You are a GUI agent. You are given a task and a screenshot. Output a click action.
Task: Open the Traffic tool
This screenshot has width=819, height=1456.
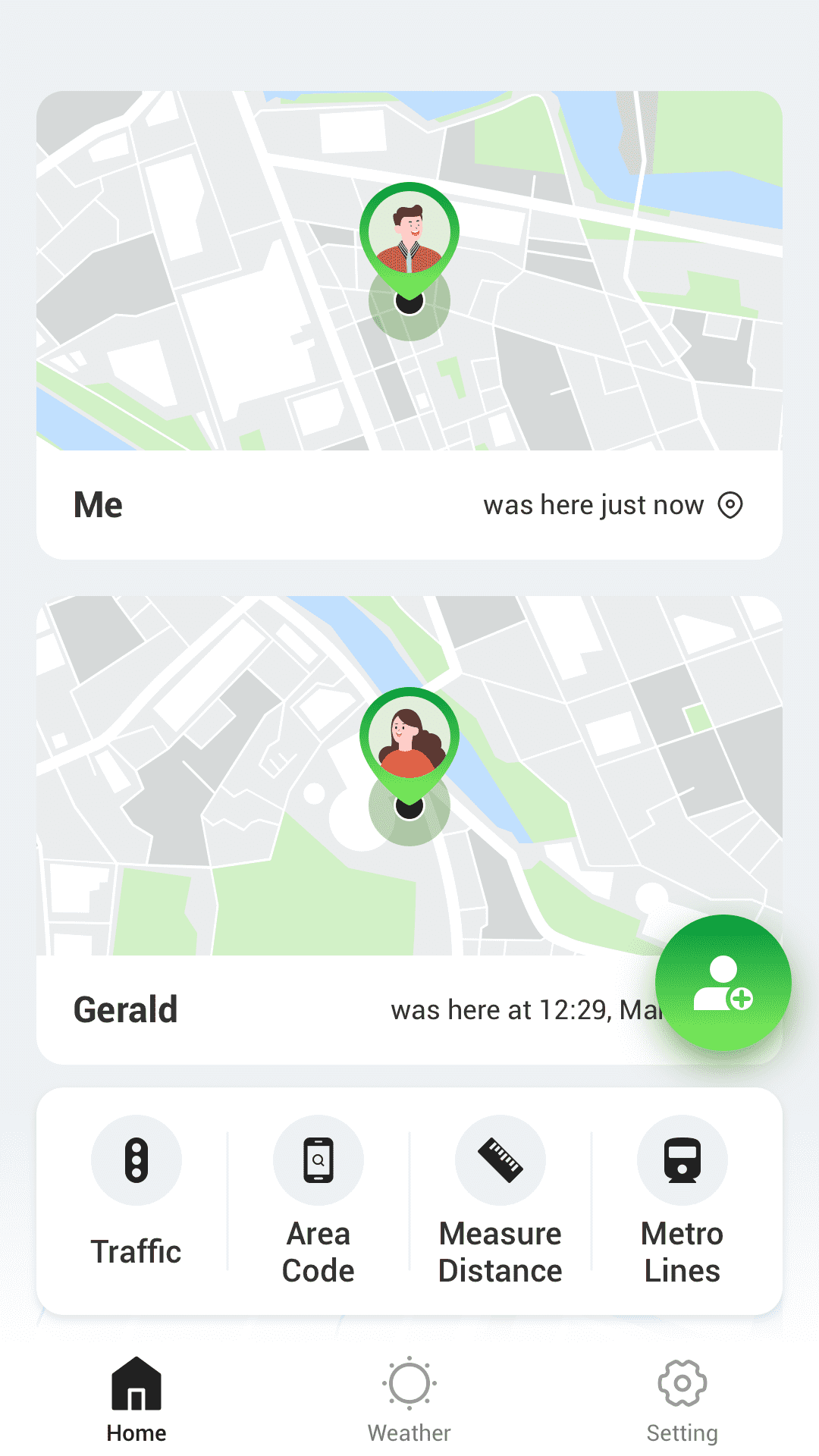click(x=136, y=1202)
